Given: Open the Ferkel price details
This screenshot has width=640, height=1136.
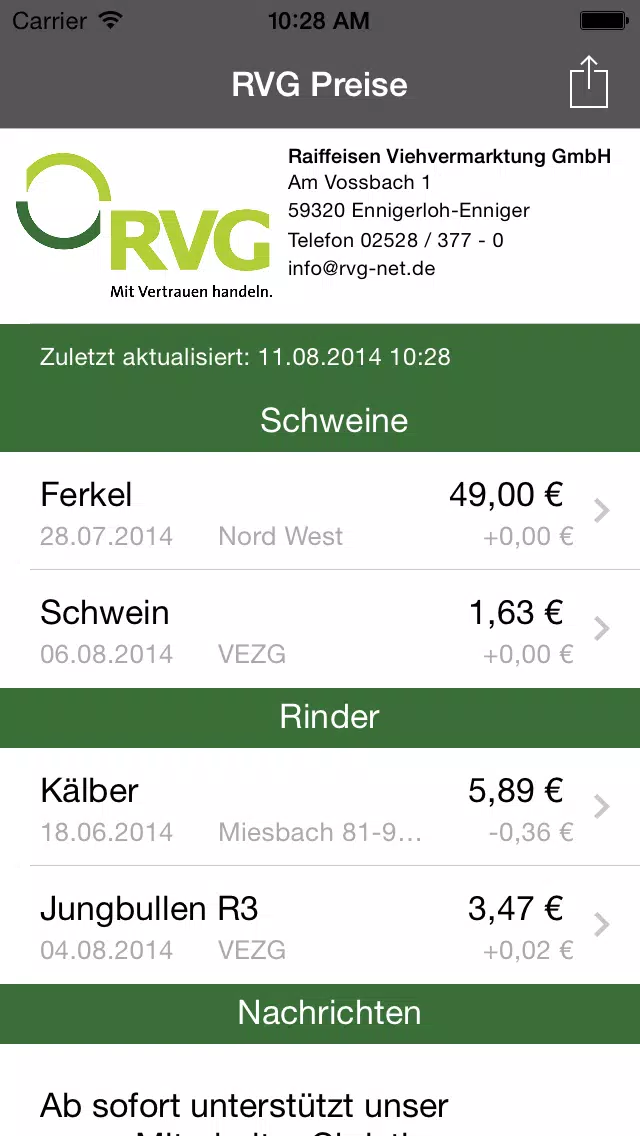Looking at the screenshot, I should [x=320, y=511].
